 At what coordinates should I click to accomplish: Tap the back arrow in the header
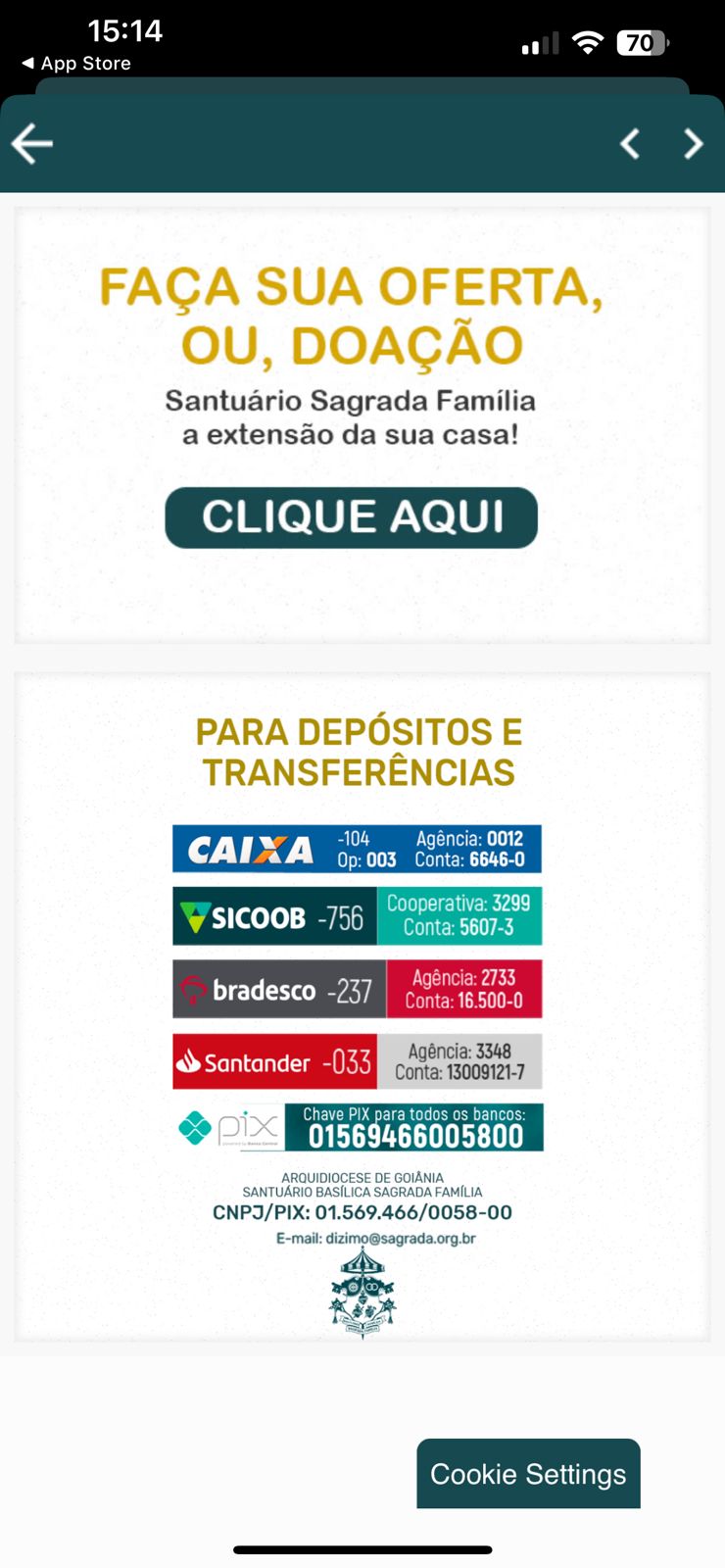pyautogui.click(x=32, y=144)
